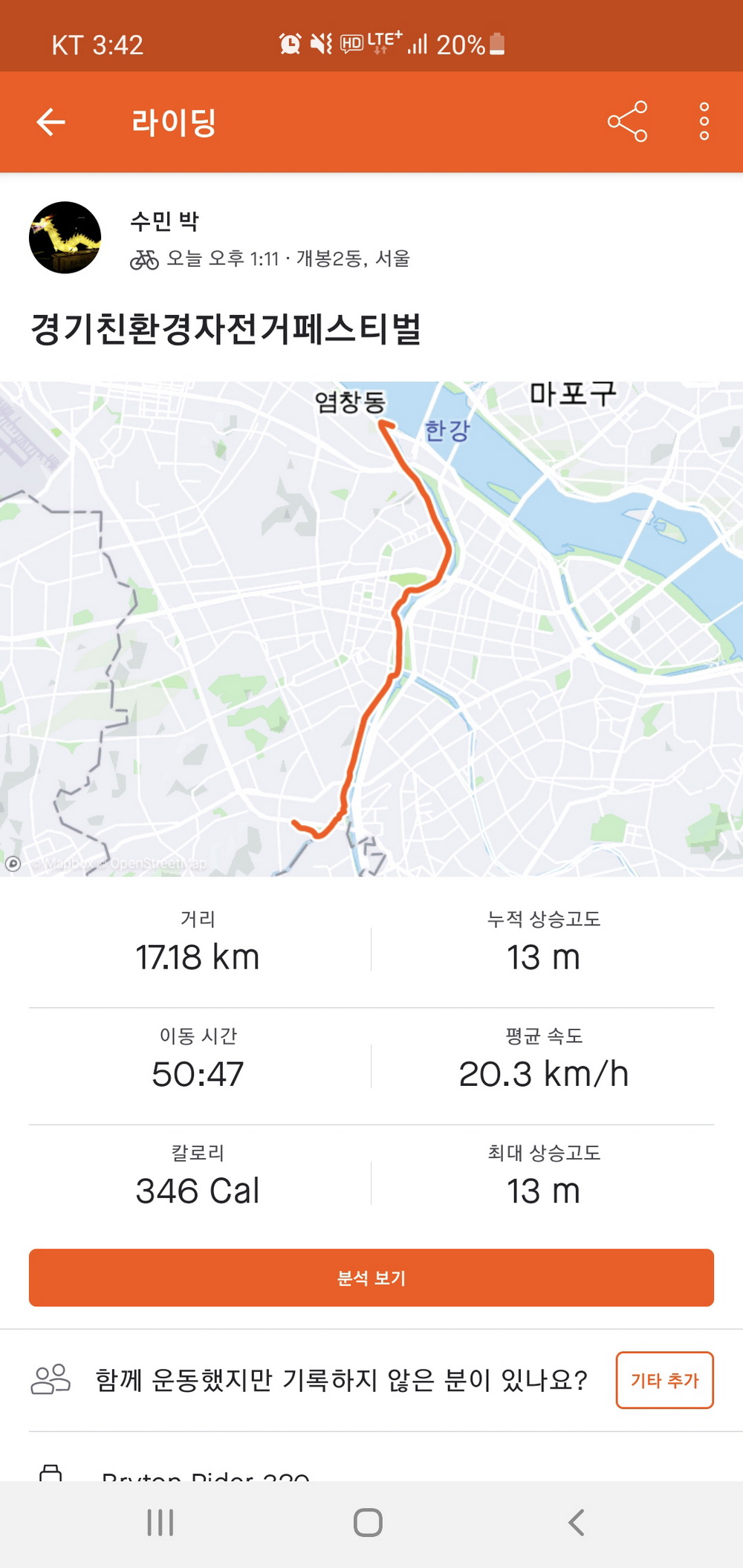This screenshot has height=1568, width=743.
Task: Go to the phone's home screen
Action: (x=368, y=1522)
